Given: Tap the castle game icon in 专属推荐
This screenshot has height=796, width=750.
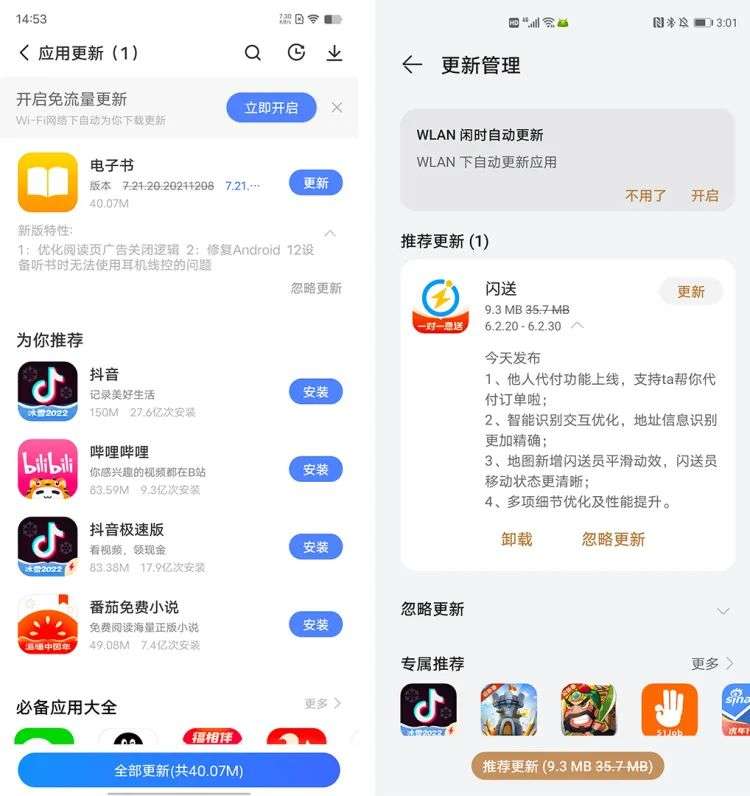Looking at the screenshot, I should click(508, 712).
